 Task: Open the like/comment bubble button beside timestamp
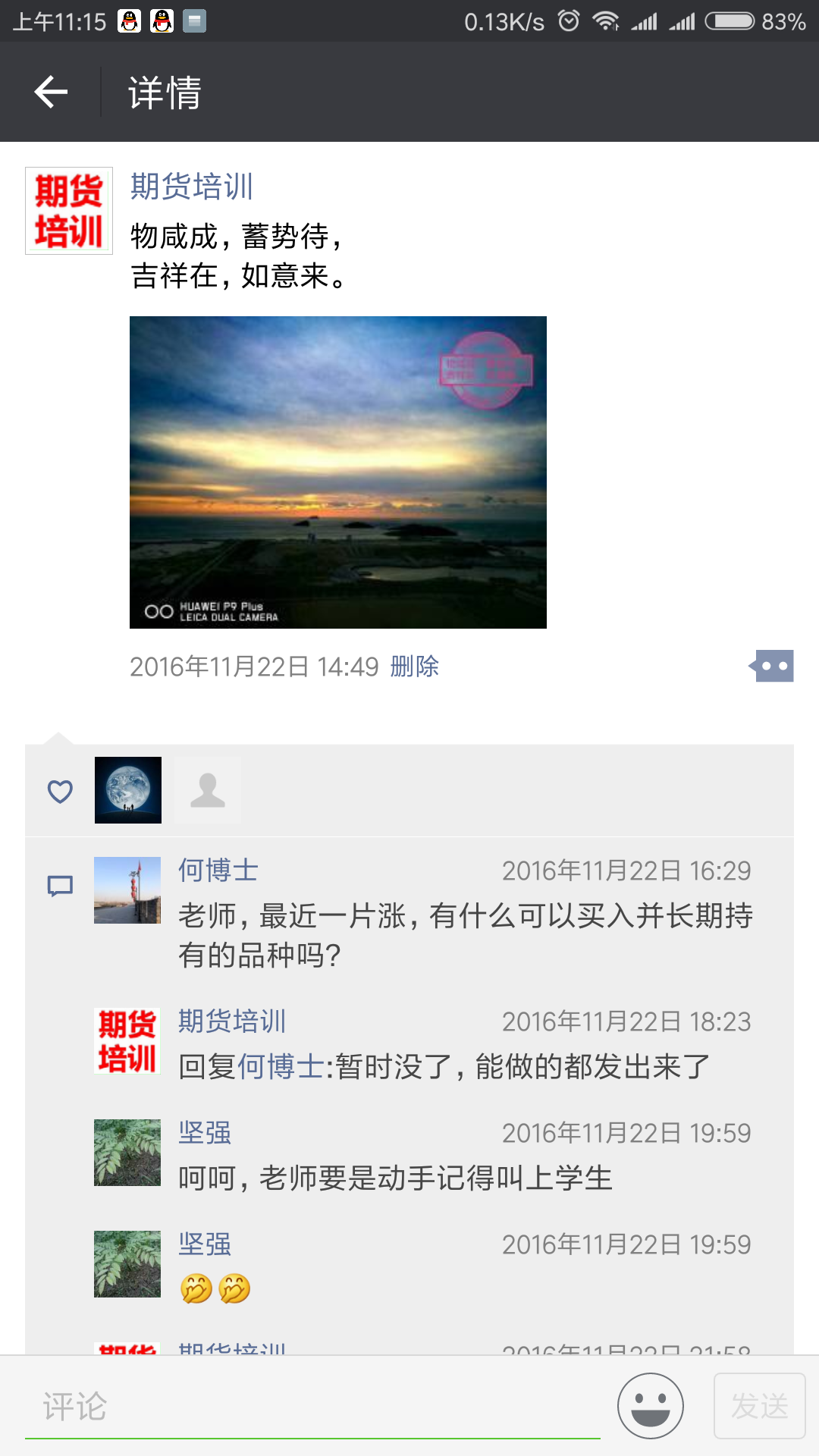pyautogui.click(x=771, y=666)
